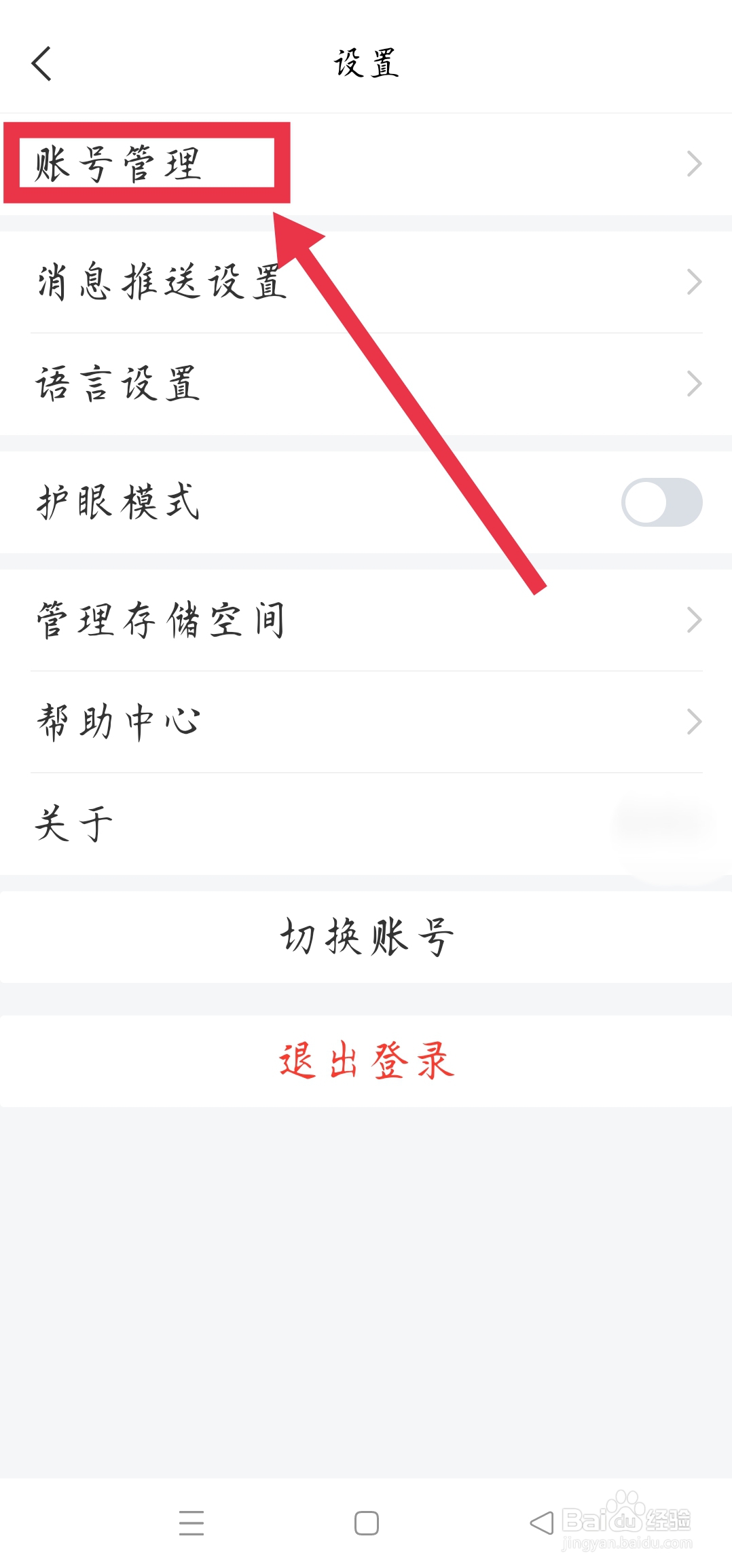Image resolution: width=732 pixels, height=1568 pixels.
Task: Tap the recent apps icon in navigation bar
Action: 191,1523
